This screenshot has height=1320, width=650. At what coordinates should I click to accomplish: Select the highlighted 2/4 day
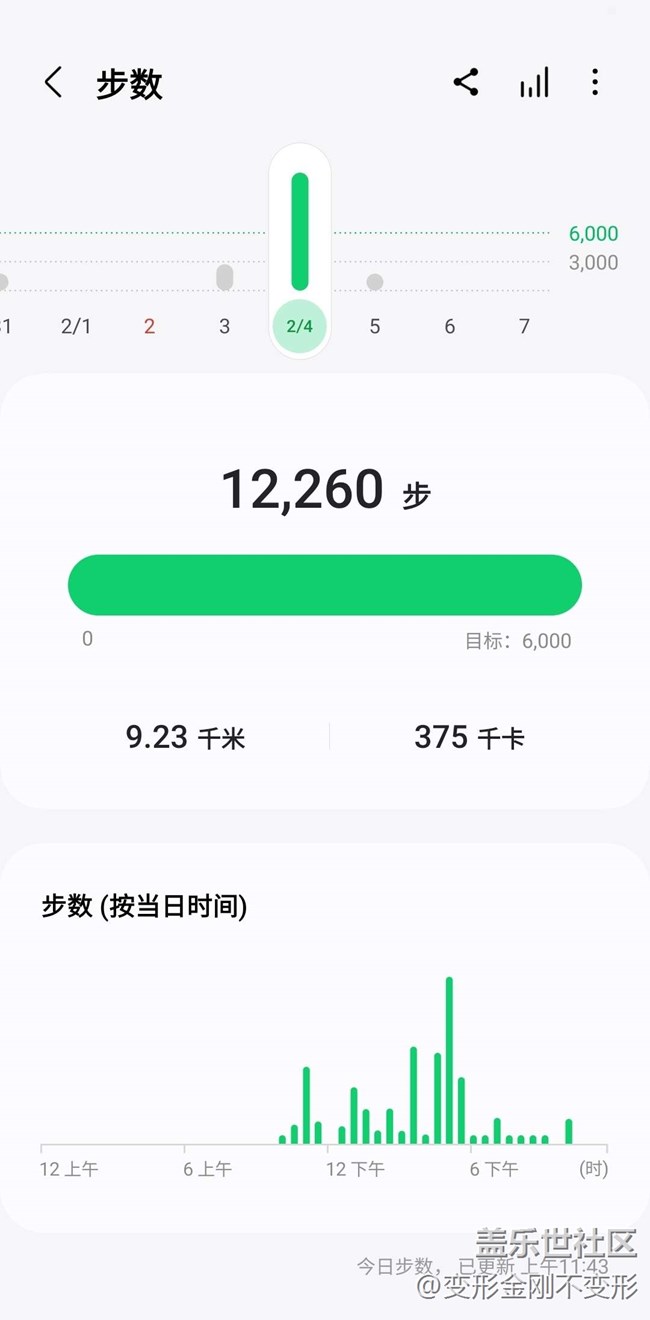[x=300, y=326]
